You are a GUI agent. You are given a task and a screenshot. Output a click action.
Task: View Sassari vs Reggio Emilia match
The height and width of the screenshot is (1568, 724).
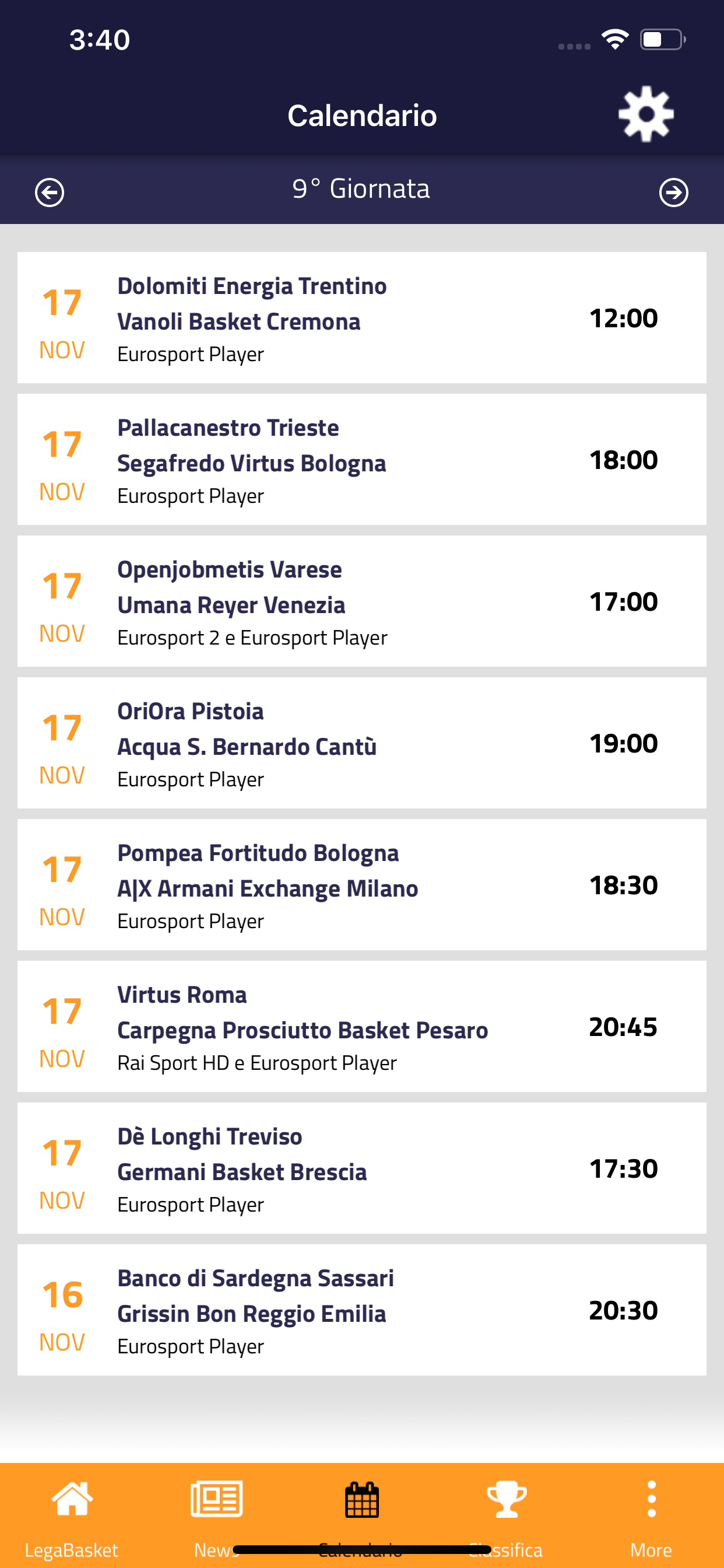(362, 1311)
